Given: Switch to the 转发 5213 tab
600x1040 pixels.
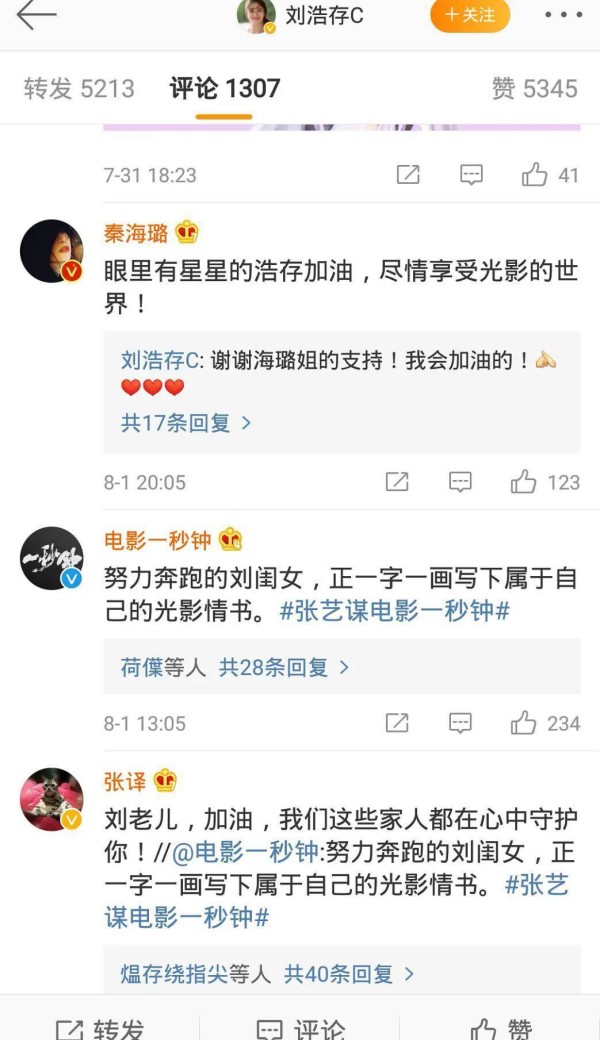Looking at the screenshot, I should (78, 88).
